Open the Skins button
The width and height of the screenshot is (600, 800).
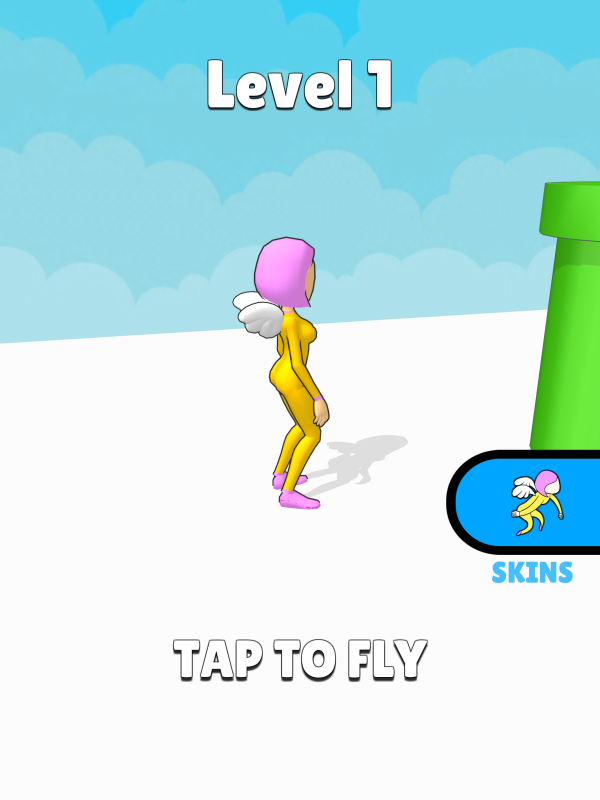coord(530,505)
